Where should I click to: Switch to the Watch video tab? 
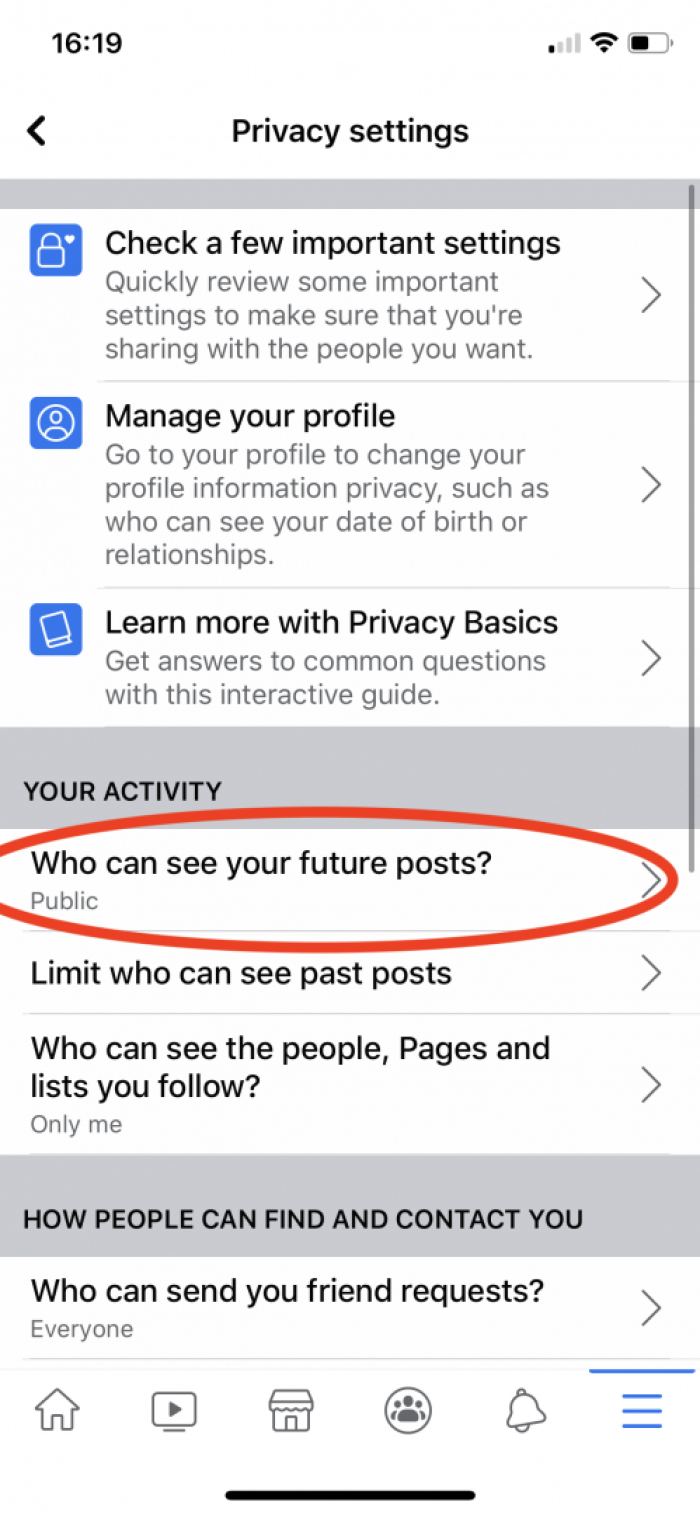[174, 1410]
